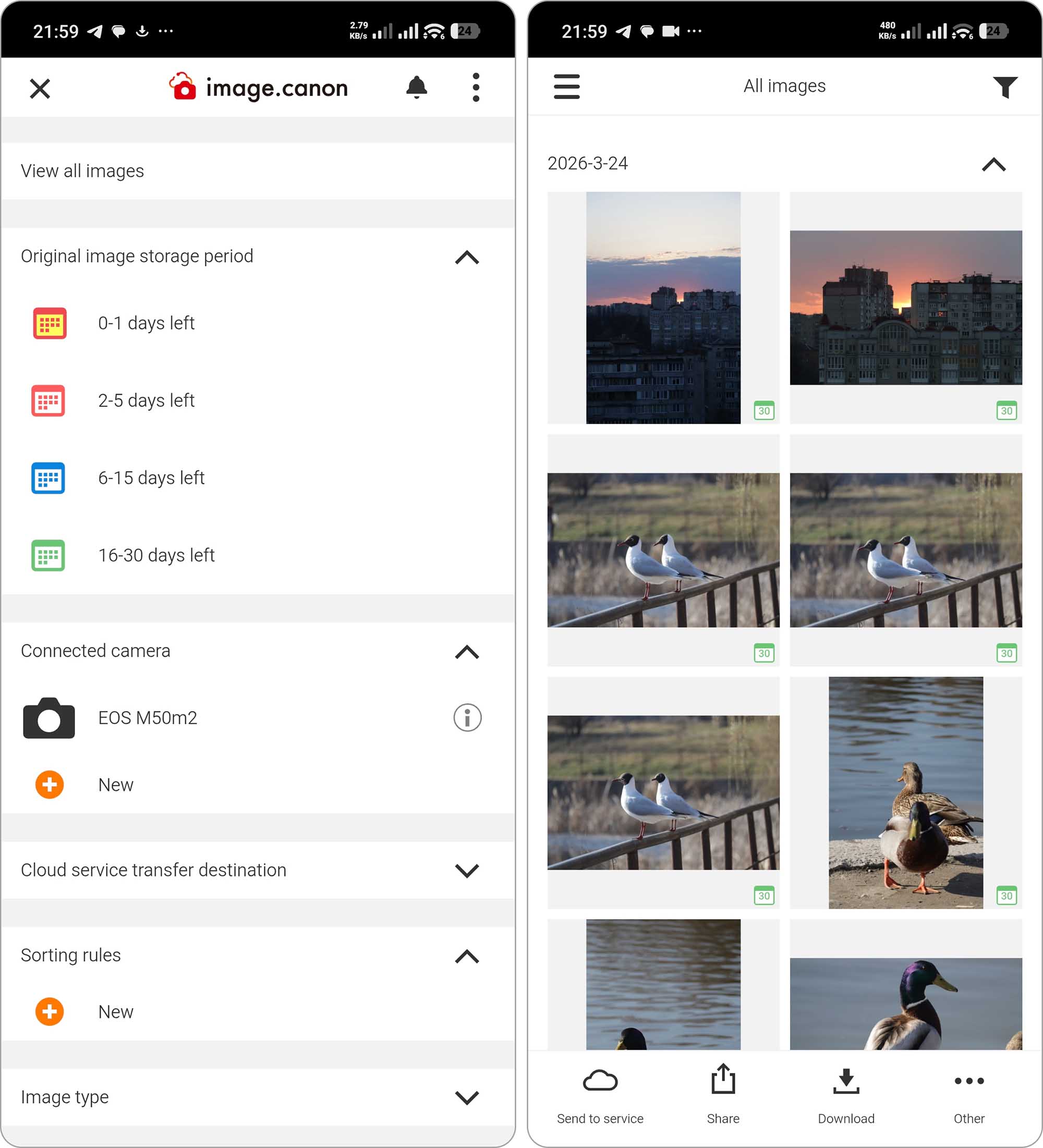Open the hamburger drawer menu
1043x1148 pixels.
566,87
